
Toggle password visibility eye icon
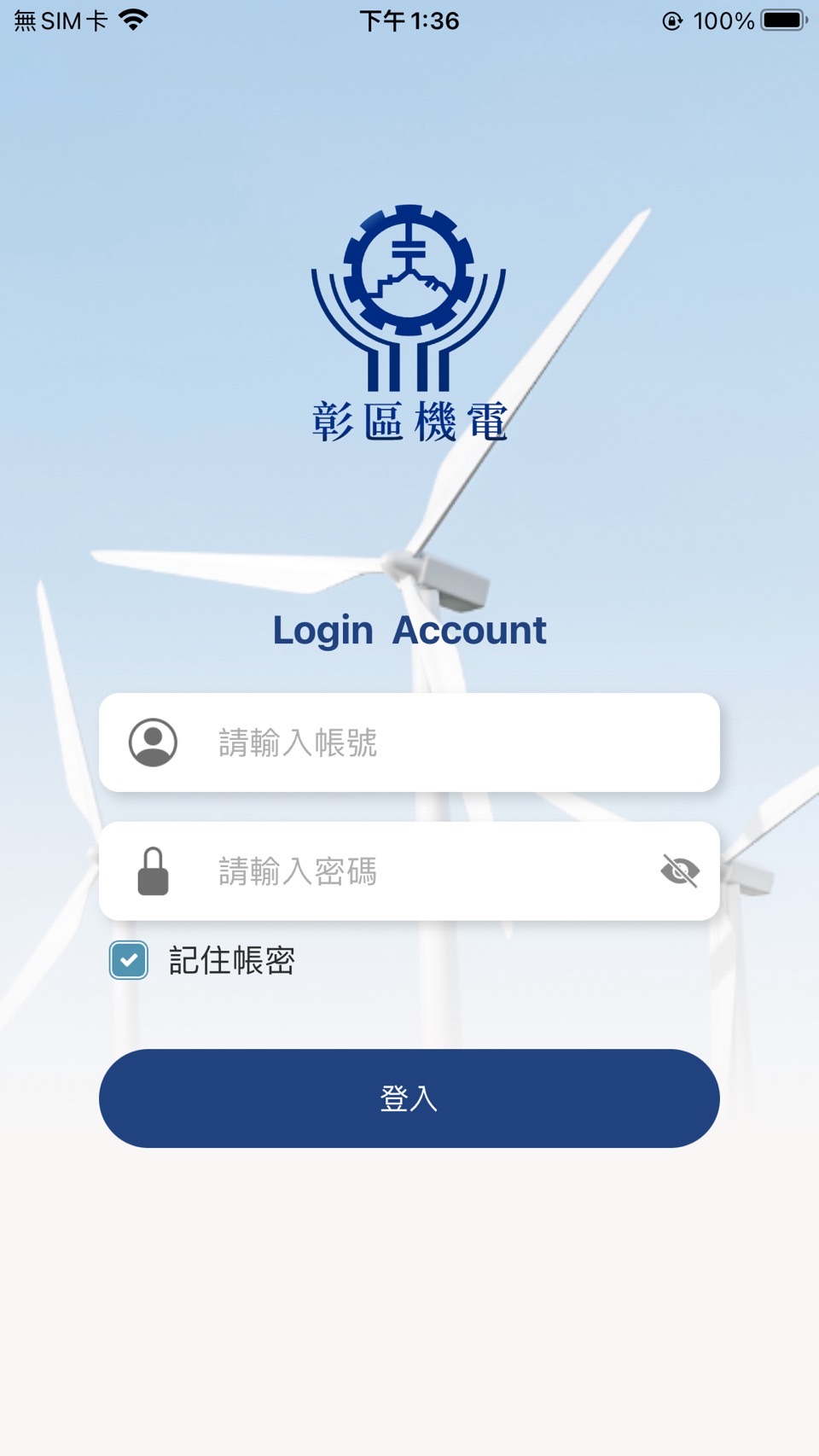tap(680, 871)
